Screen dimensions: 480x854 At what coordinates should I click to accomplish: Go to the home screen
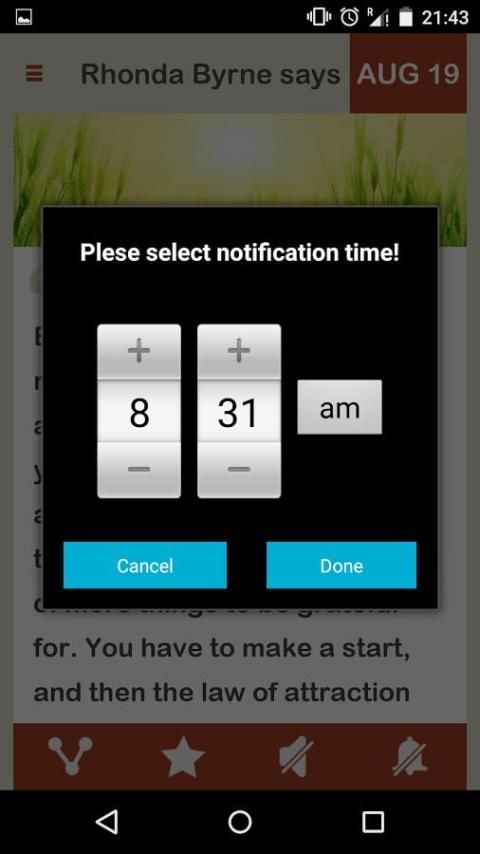coord(240,821)
